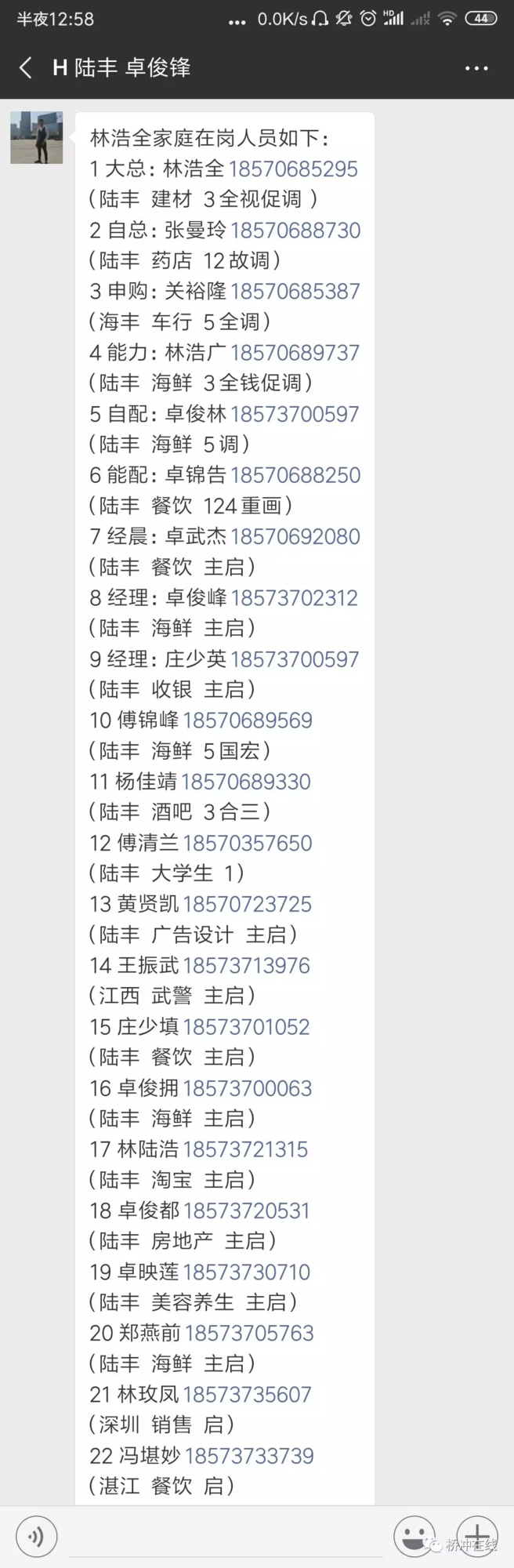This screenshot has width=514, height=1568.
Task: Open the emoji sticker panel
Action: coord(414,1536)
